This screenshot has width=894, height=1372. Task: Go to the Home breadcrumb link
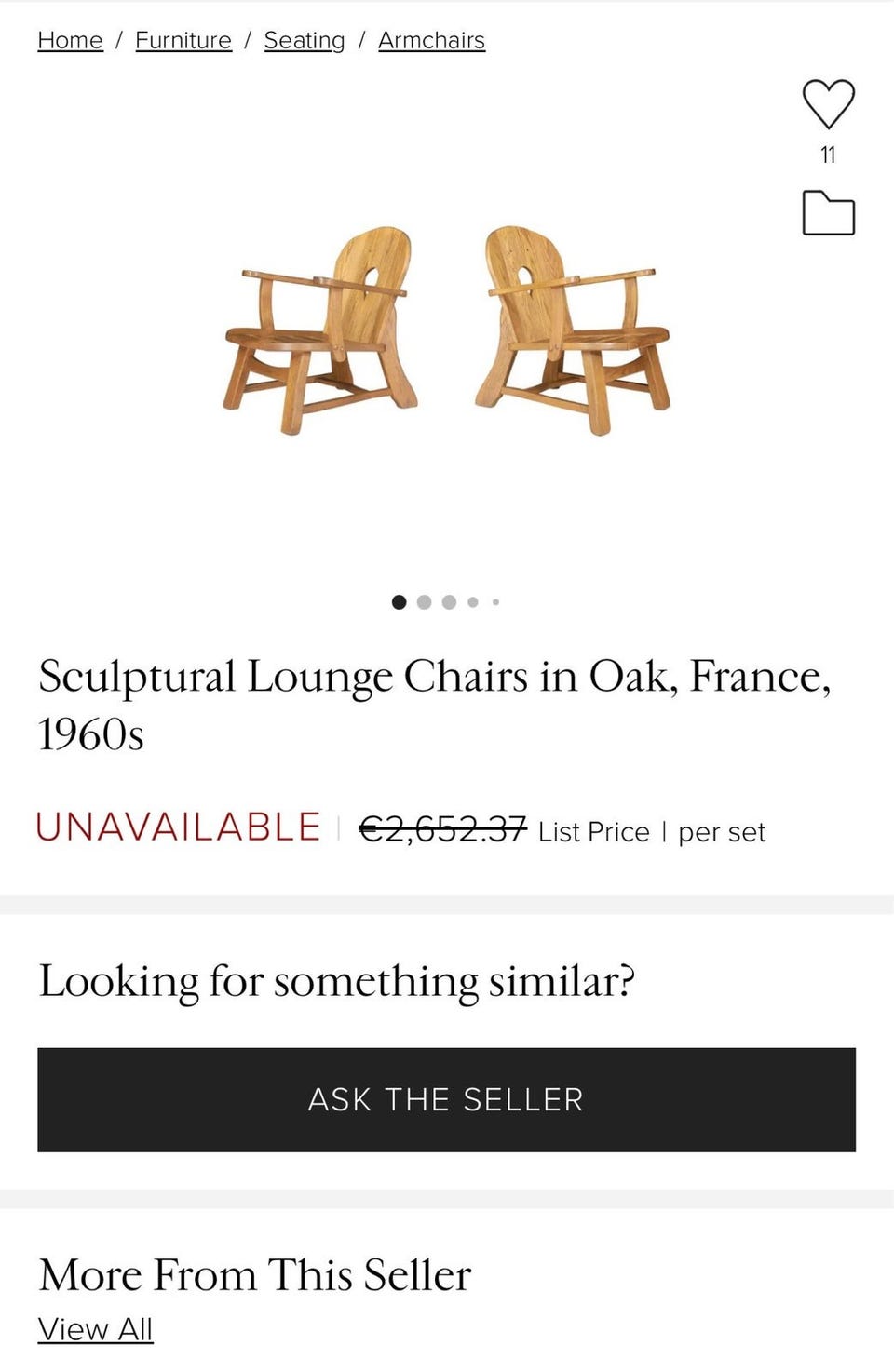click(70, 41)
